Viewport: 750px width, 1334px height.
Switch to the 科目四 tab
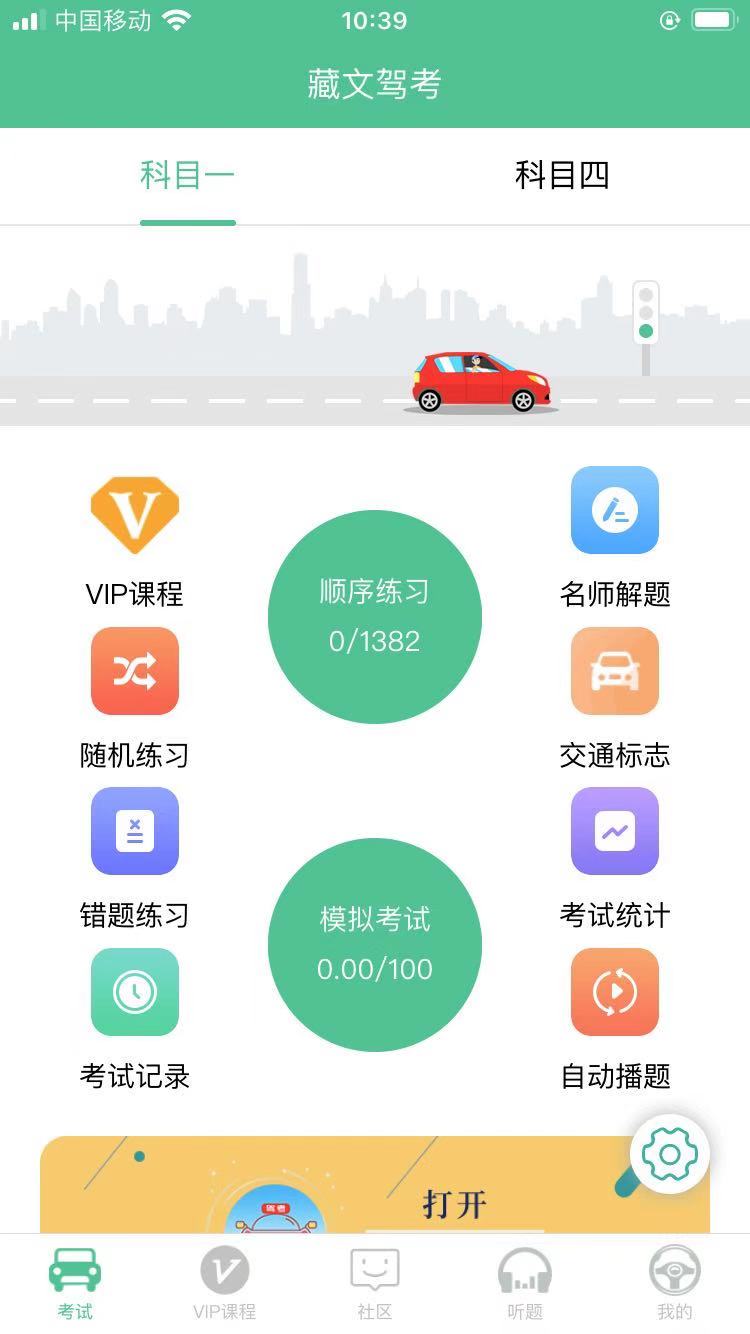(563, 175)
